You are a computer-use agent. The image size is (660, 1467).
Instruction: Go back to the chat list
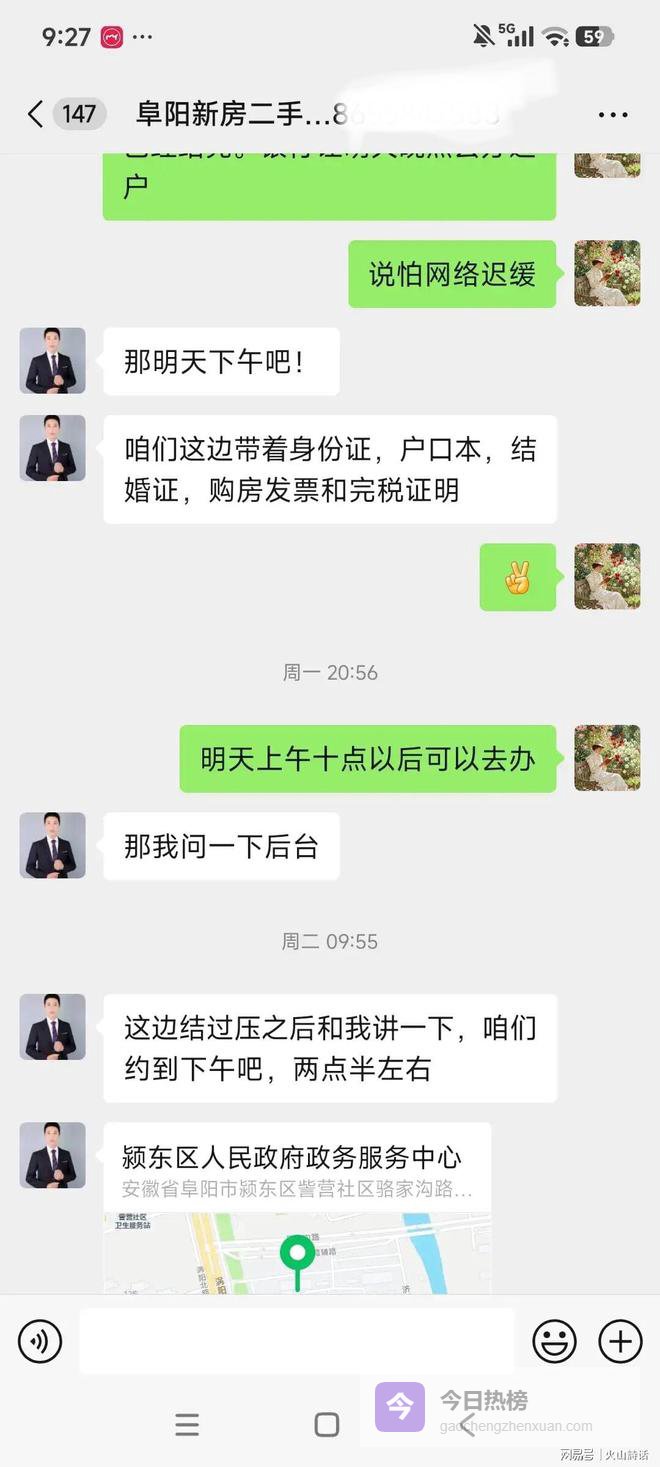tap(36, 114)
